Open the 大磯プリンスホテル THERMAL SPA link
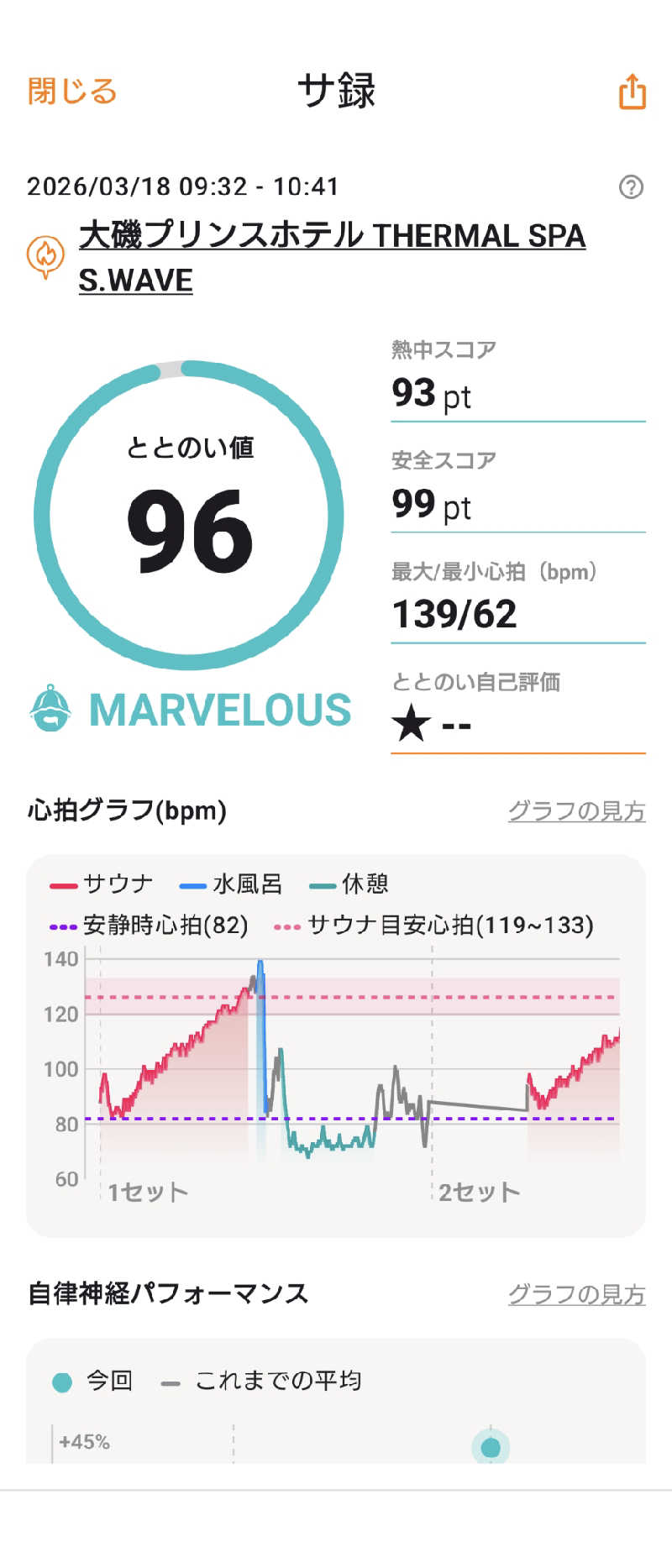The image size is (672, 1568). pyautogui.click(x=332, y=236)
